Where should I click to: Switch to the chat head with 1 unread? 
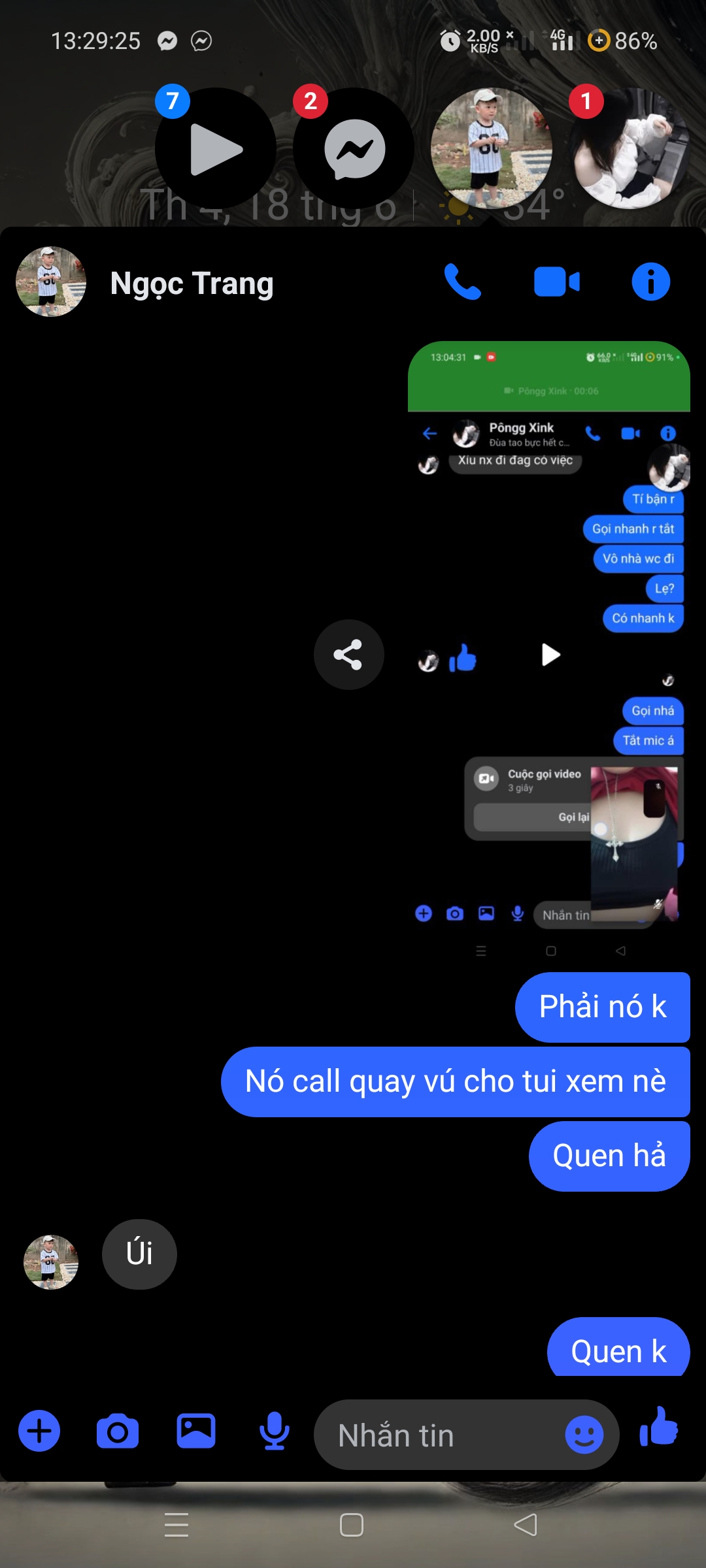coord(630,148)
